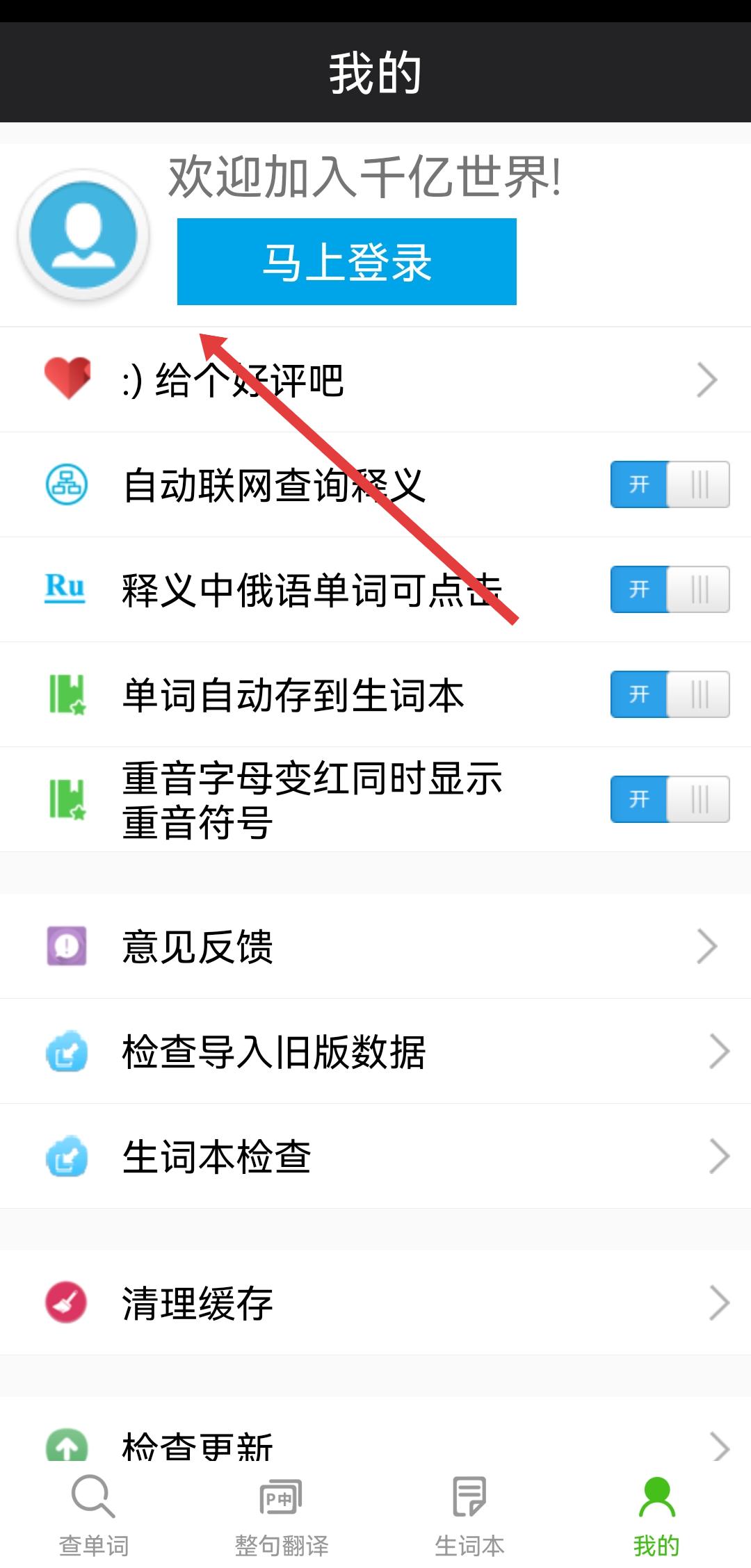Switch to the 生词本 tab
The image size is (751, 1568).
click(x=469, y=1517)
